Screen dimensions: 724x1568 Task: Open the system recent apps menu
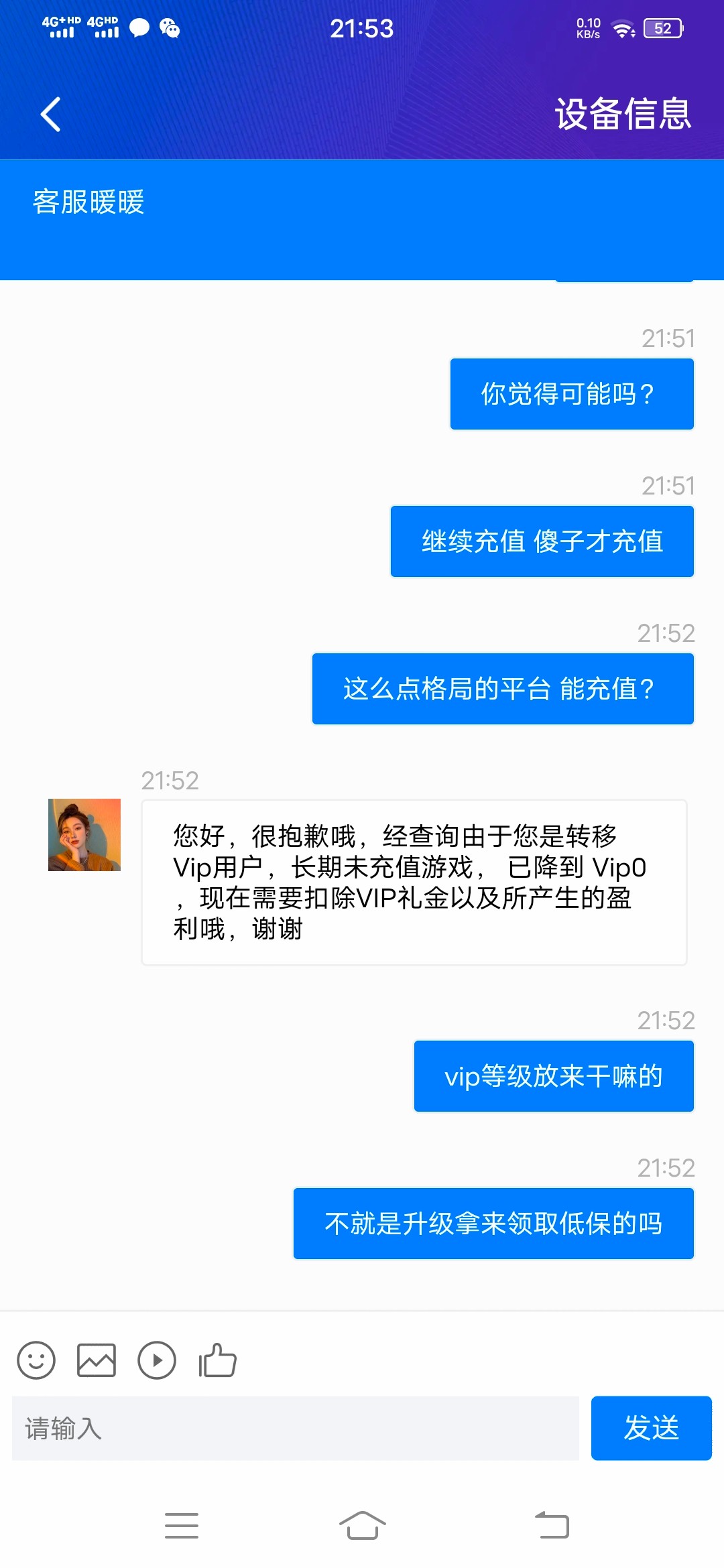[182, 1526]
